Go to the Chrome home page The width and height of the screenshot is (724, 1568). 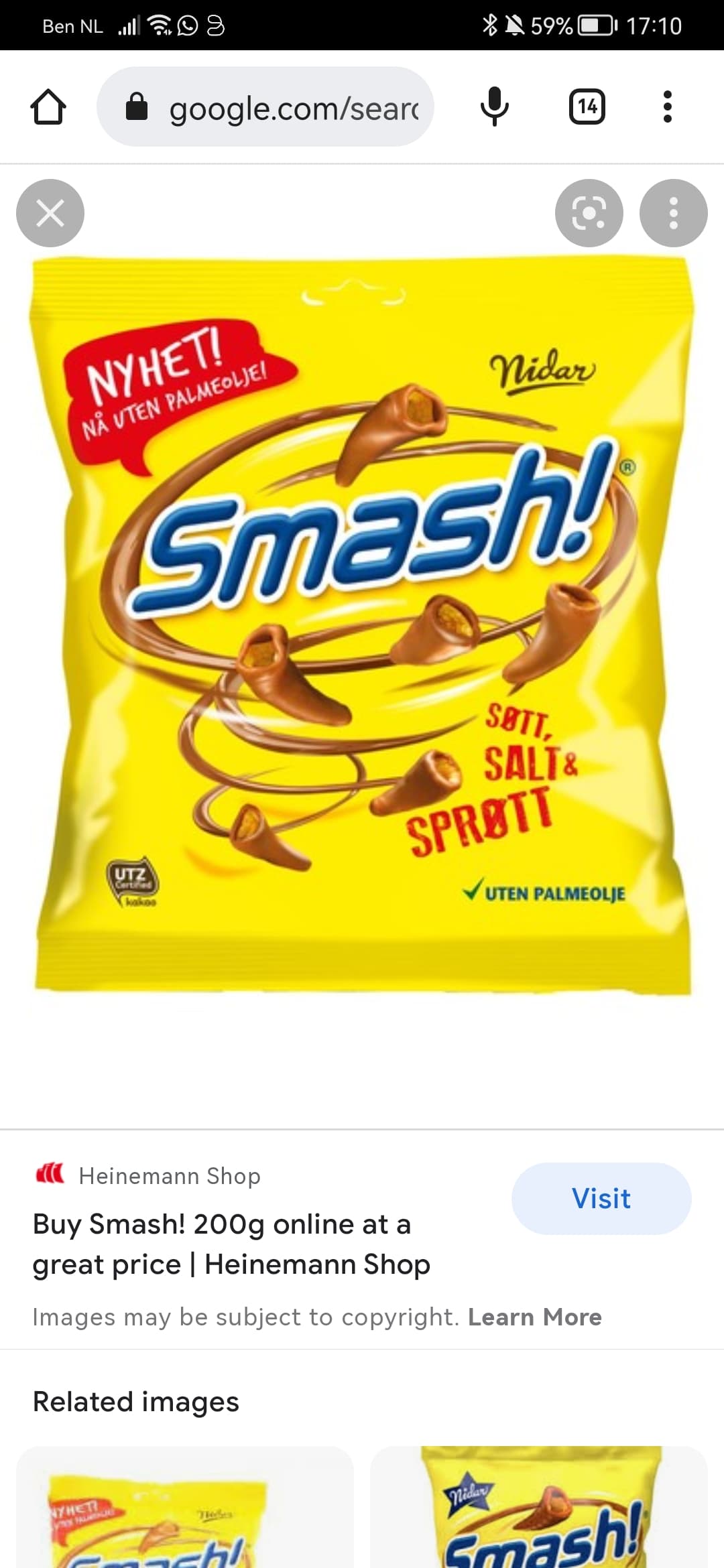tap(48, 107)
